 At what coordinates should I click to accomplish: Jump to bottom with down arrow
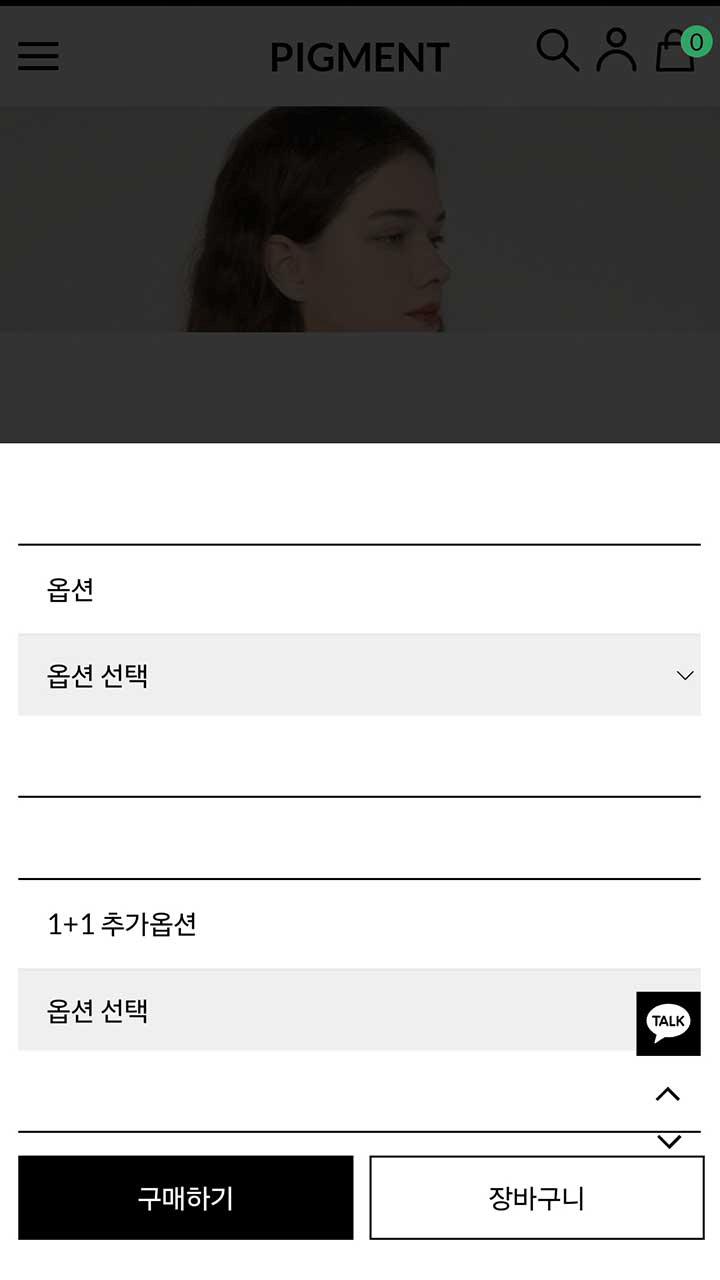668,1141
